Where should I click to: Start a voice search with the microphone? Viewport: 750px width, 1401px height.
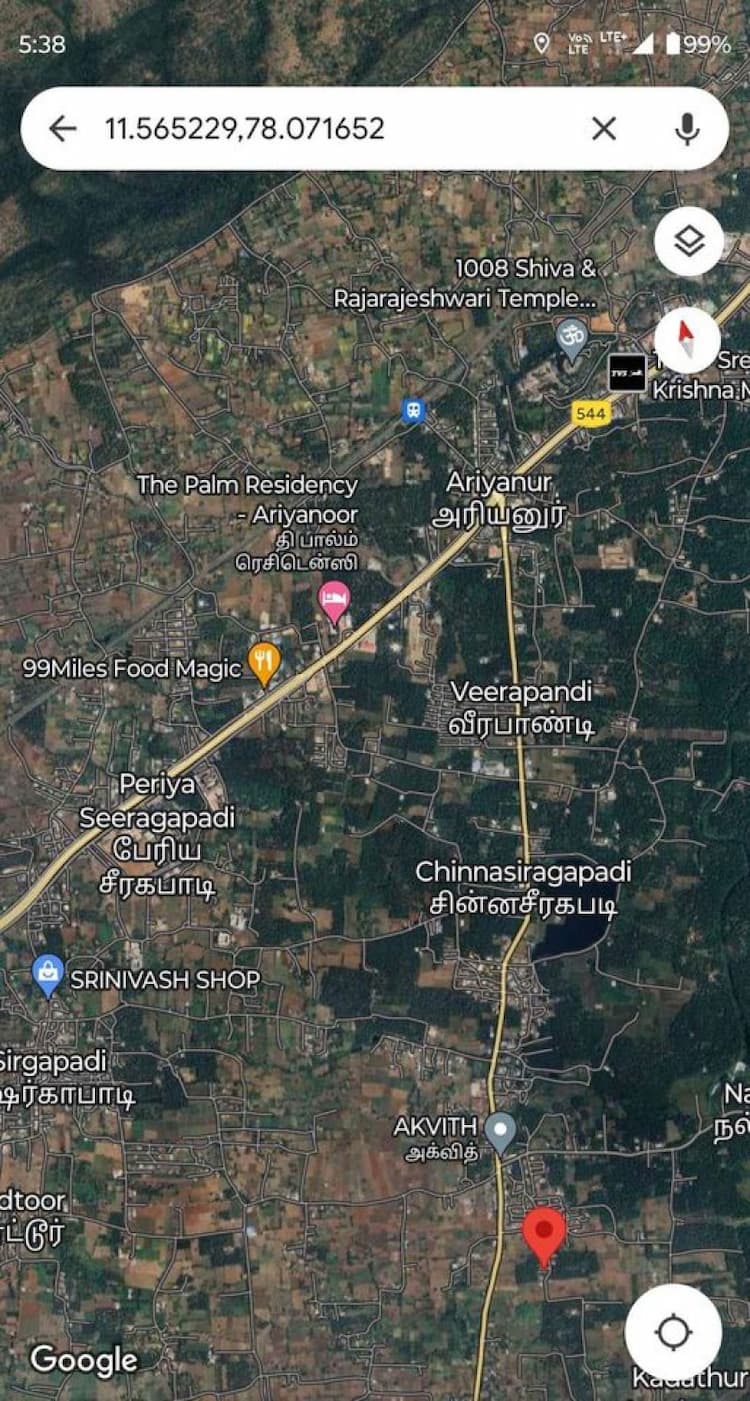tap(686, 128)
